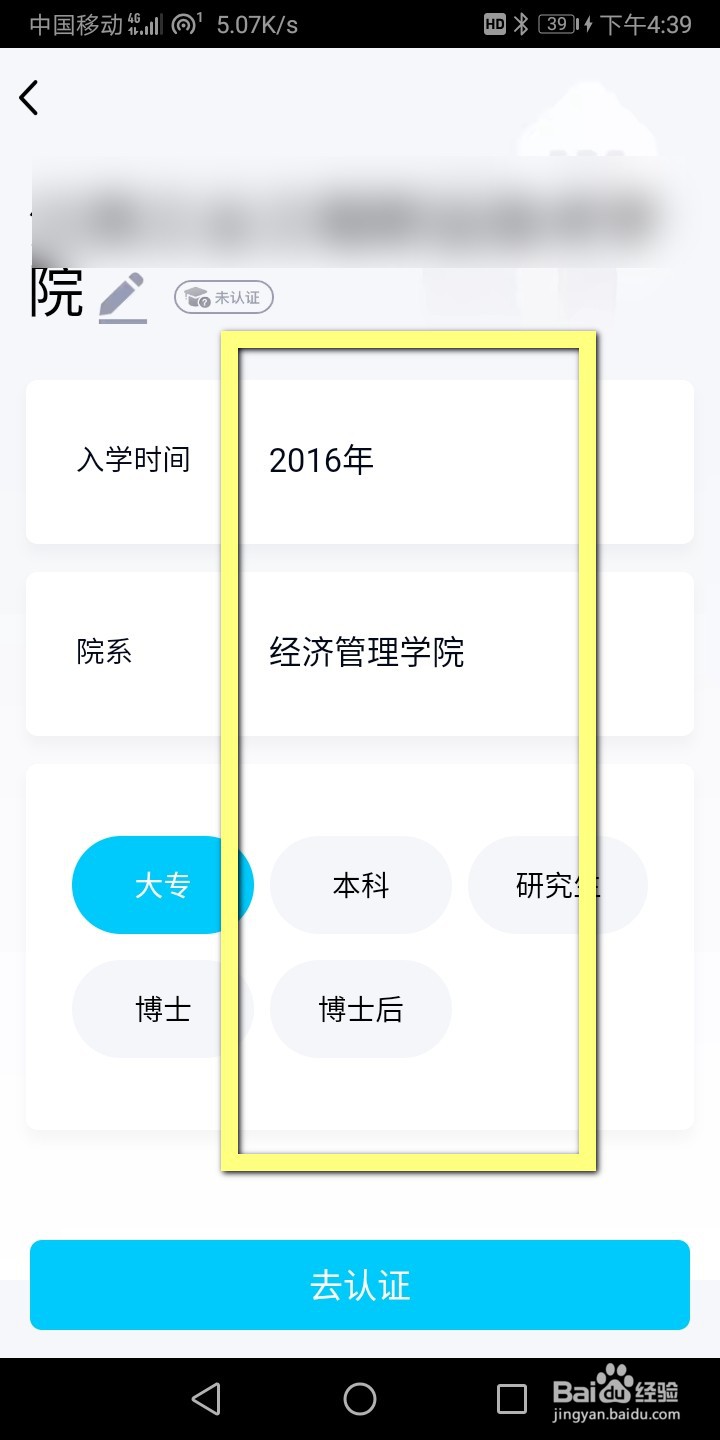Tap the HD status bar icon

tap(494, 24)
